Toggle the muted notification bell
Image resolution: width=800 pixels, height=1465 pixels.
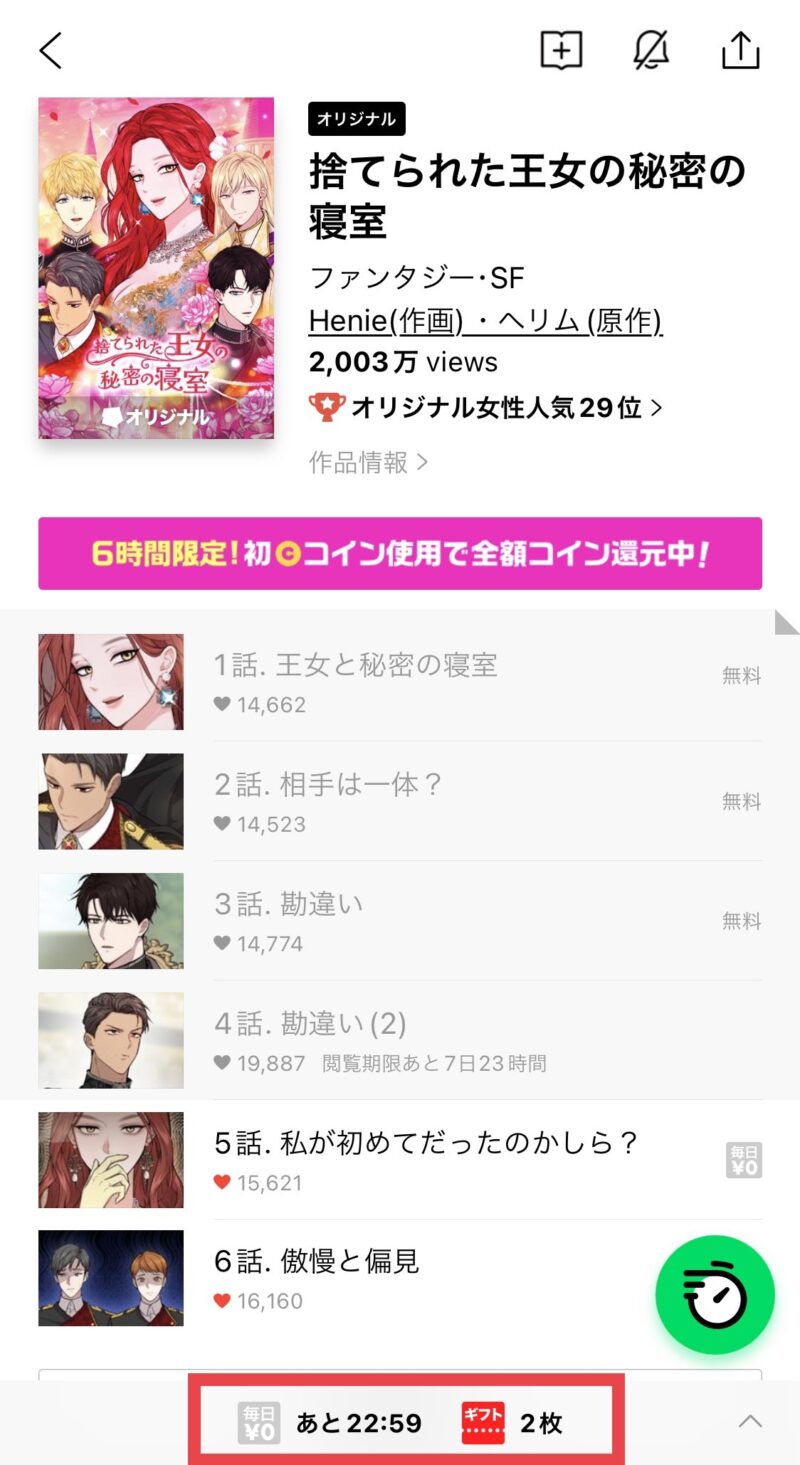tap(651, 50)
